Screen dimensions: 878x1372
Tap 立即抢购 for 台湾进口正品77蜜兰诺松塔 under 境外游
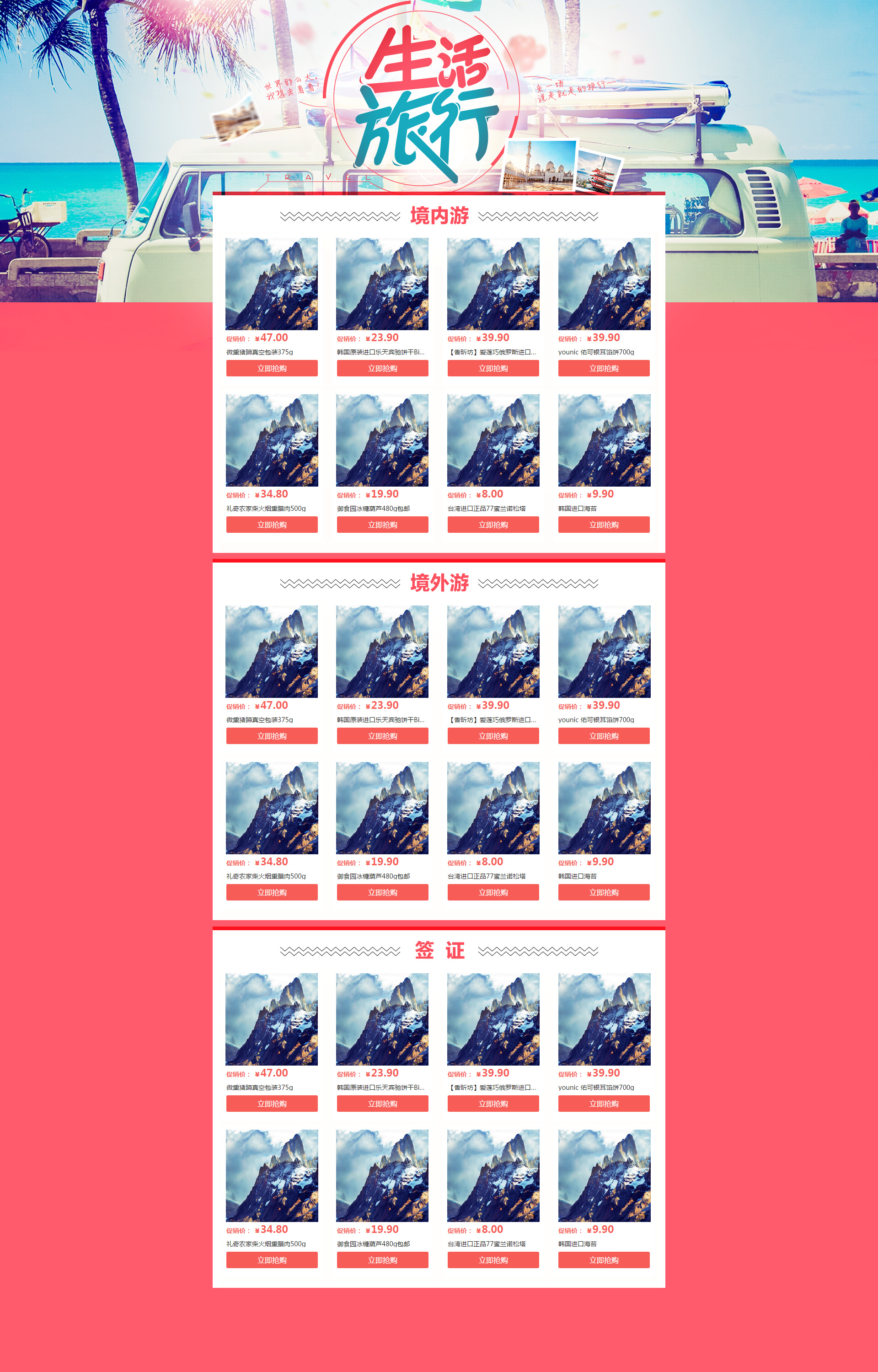(x=493, y=892)
